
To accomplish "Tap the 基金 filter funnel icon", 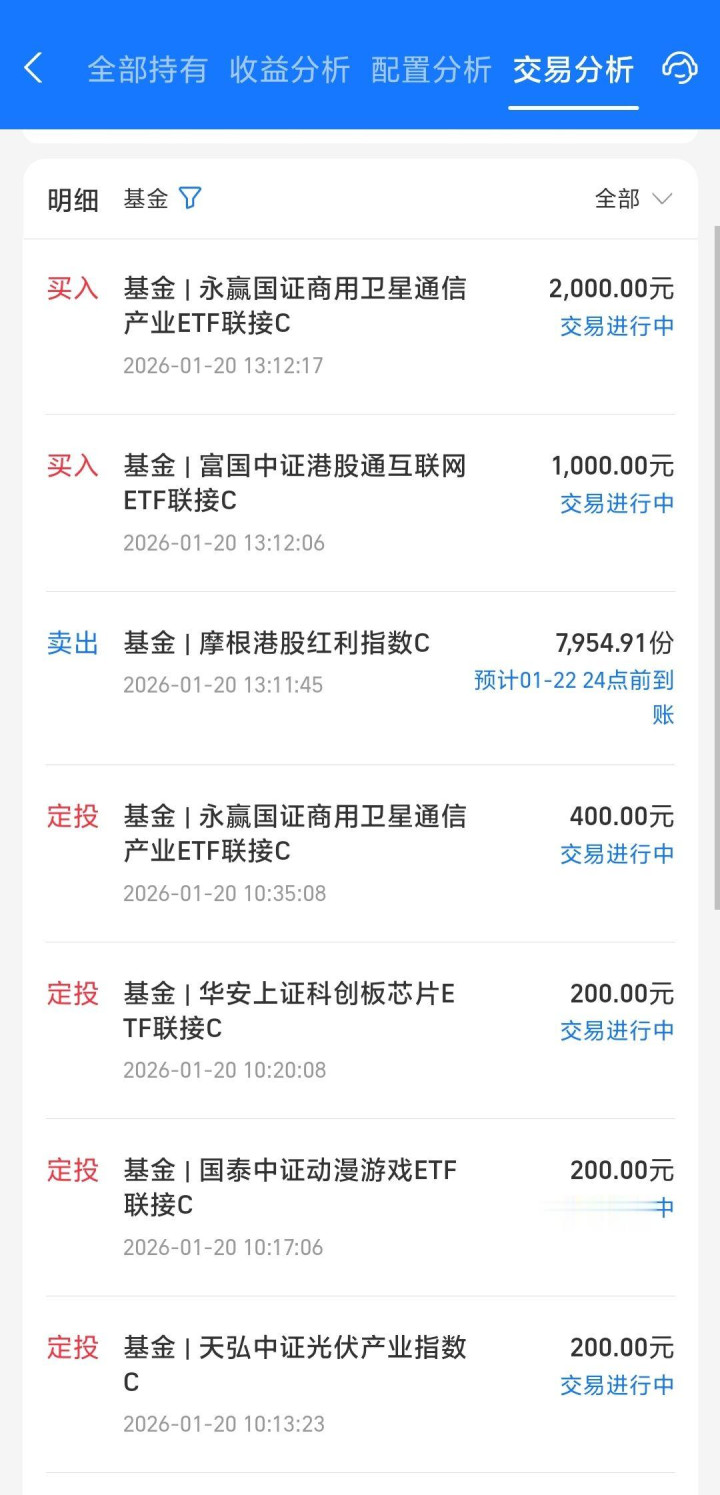I will coord(190,198).
